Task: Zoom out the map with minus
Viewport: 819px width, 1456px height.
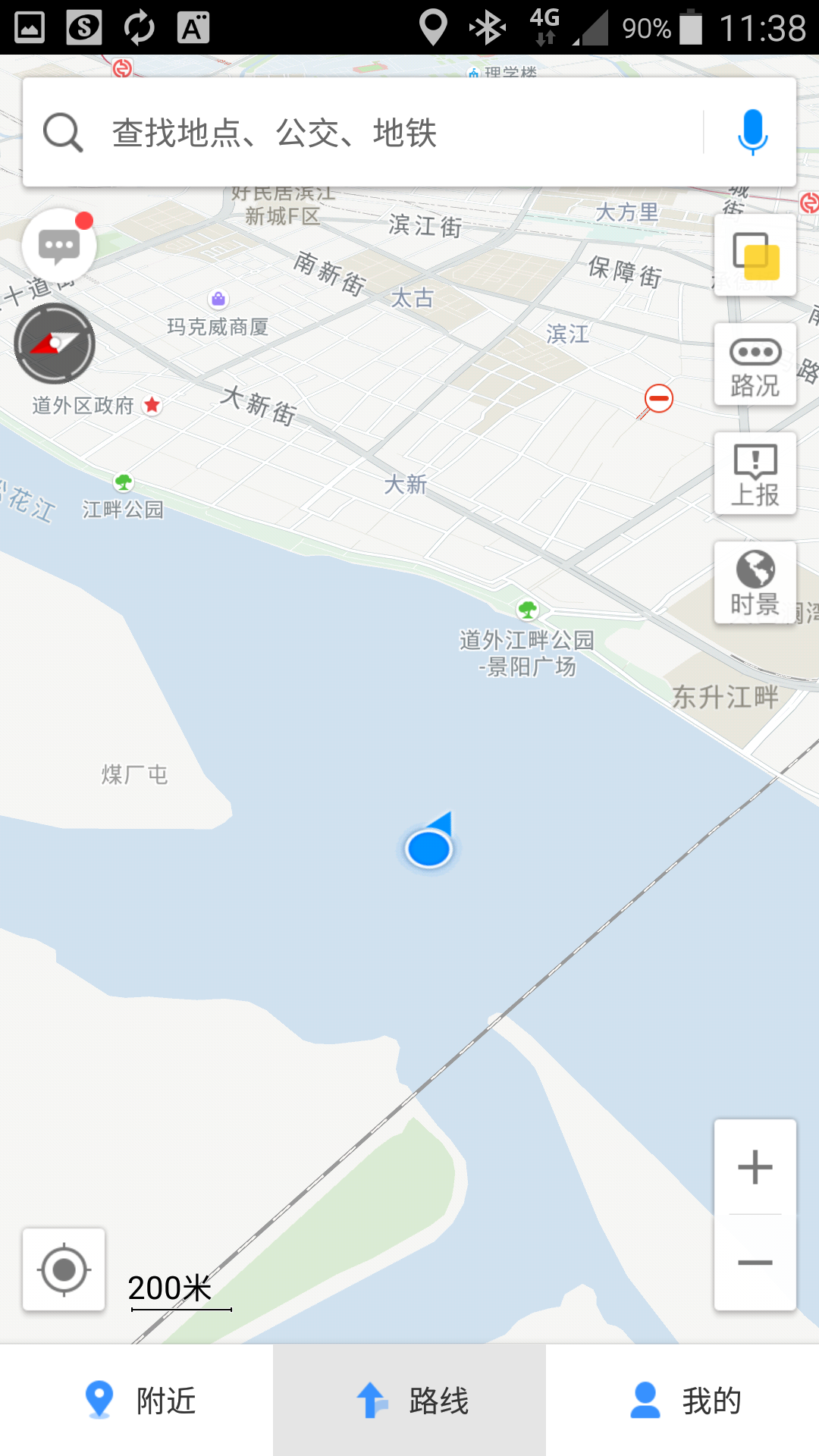Action: 755,1263
